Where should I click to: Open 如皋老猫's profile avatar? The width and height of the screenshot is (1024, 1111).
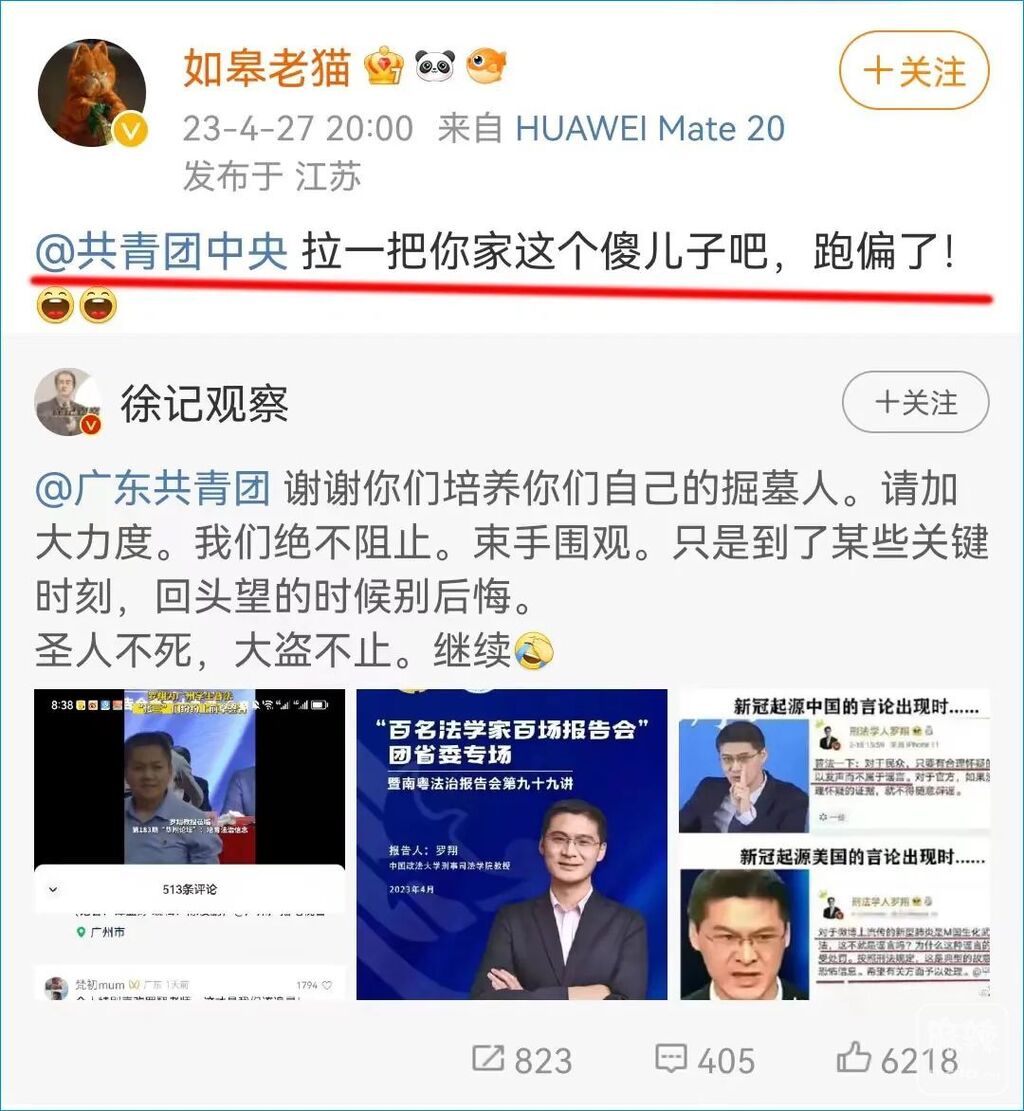tap(92, 94)
